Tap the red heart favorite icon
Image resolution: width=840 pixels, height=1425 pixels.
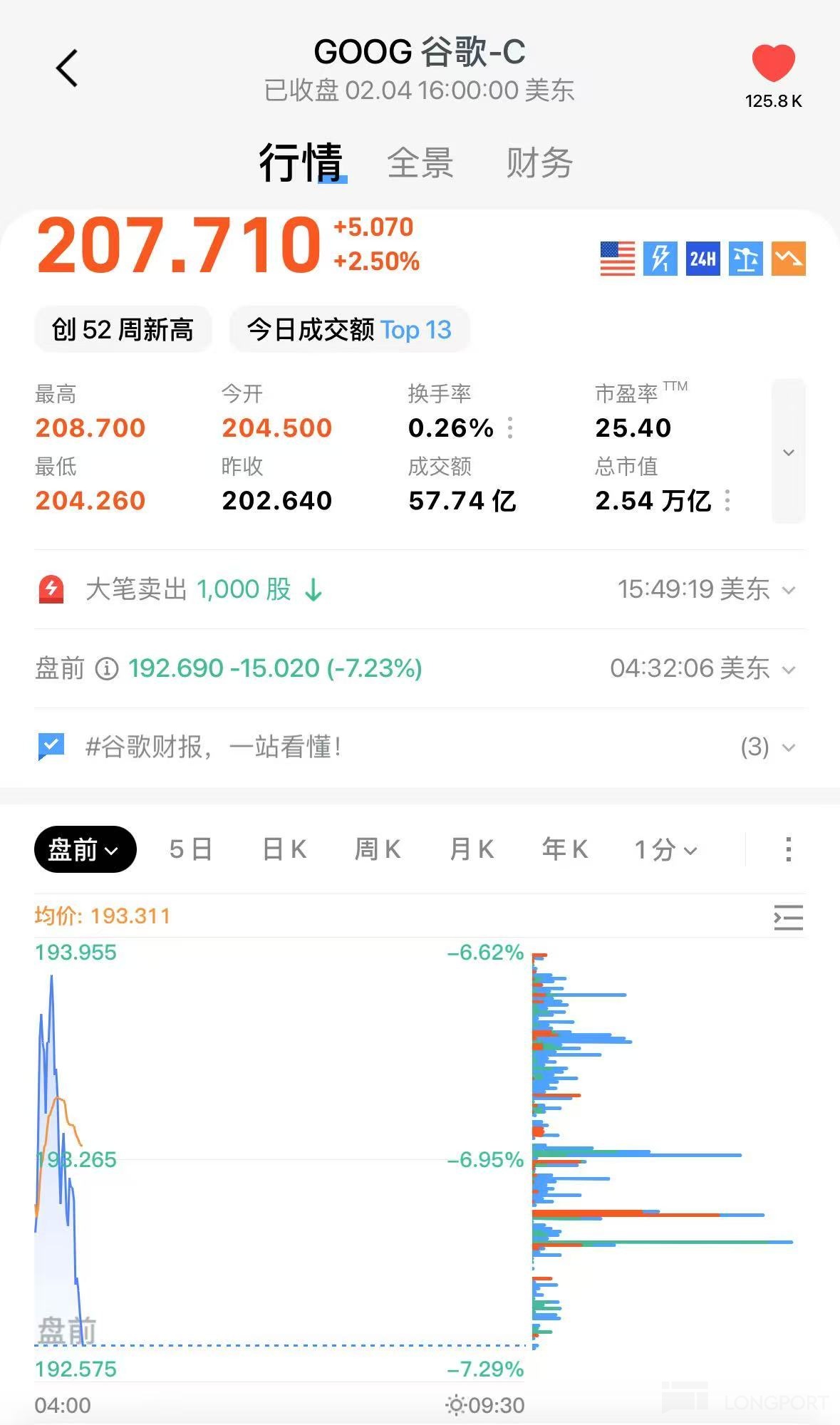[x=773, y=63]
